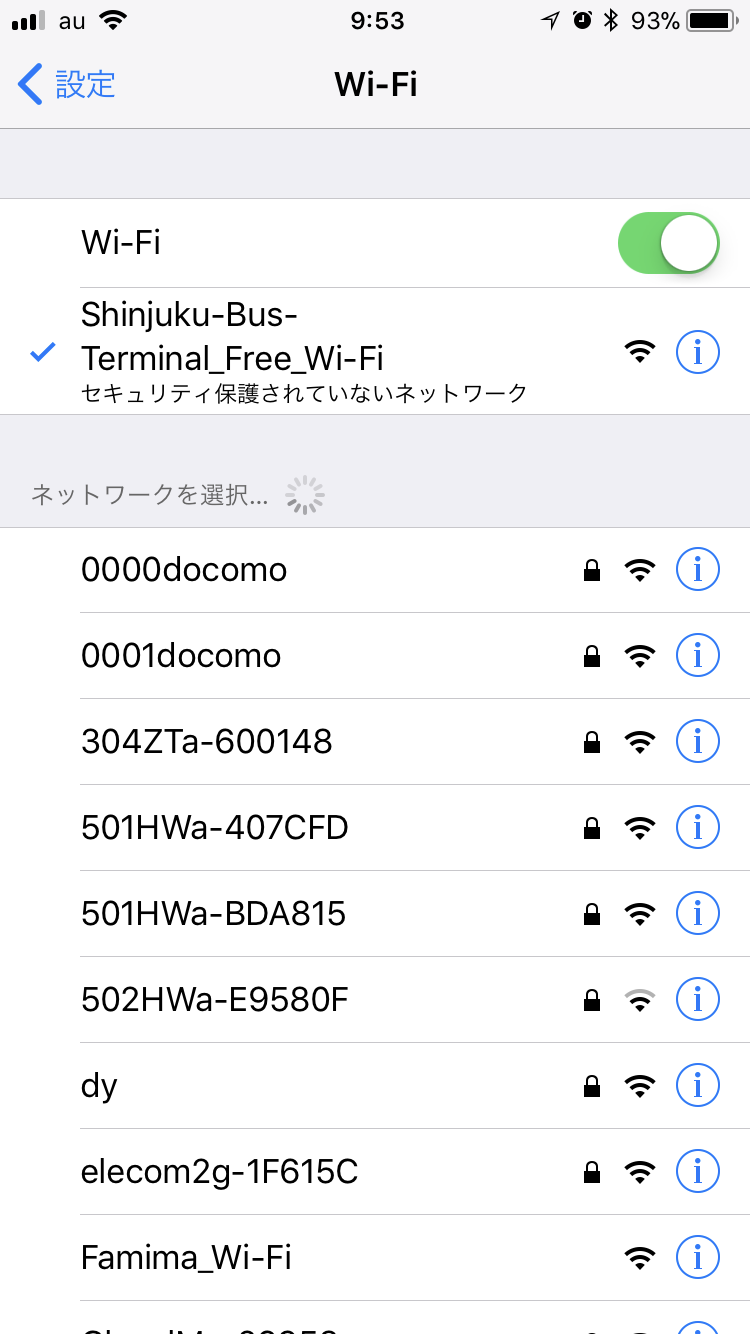Image resolution: width=750 pixels, height=1334 pixels.
Task: Connect to 501HWa-407CFD
Action: point(375,828)
